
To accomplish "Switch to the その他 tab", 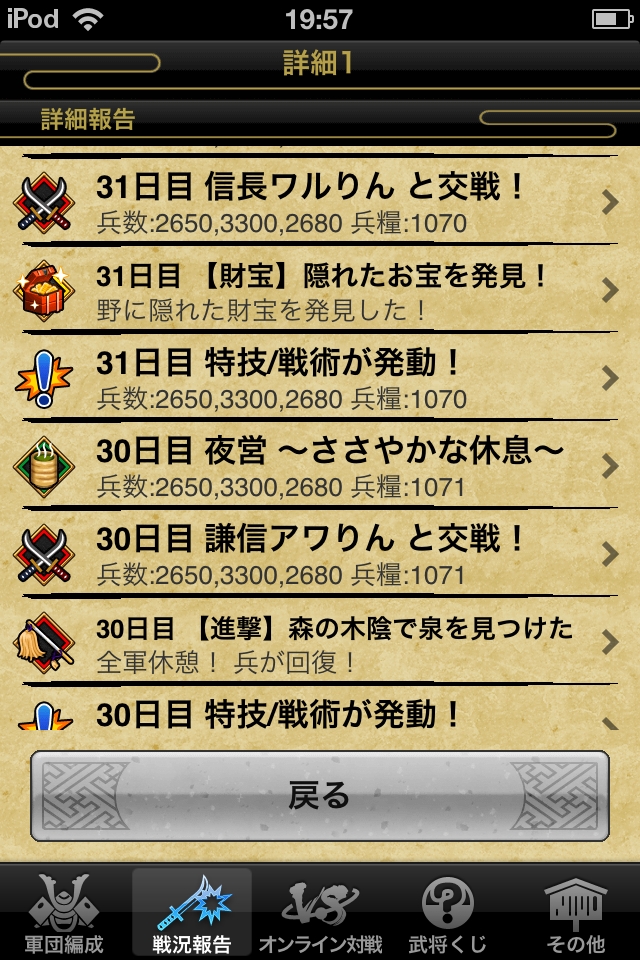I will (x=576, y=912).
